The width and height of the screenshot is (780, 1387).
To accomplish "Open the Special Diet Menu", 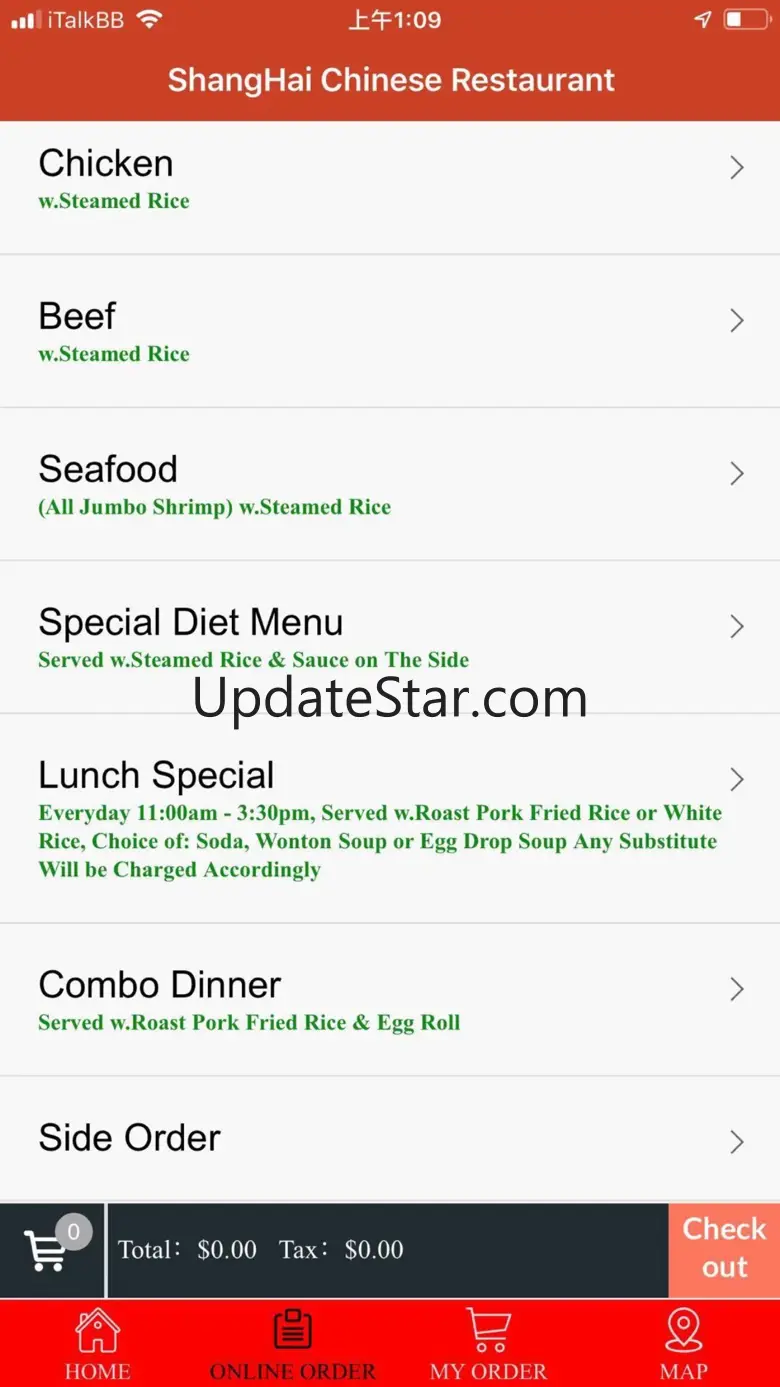I will (390, 638).
